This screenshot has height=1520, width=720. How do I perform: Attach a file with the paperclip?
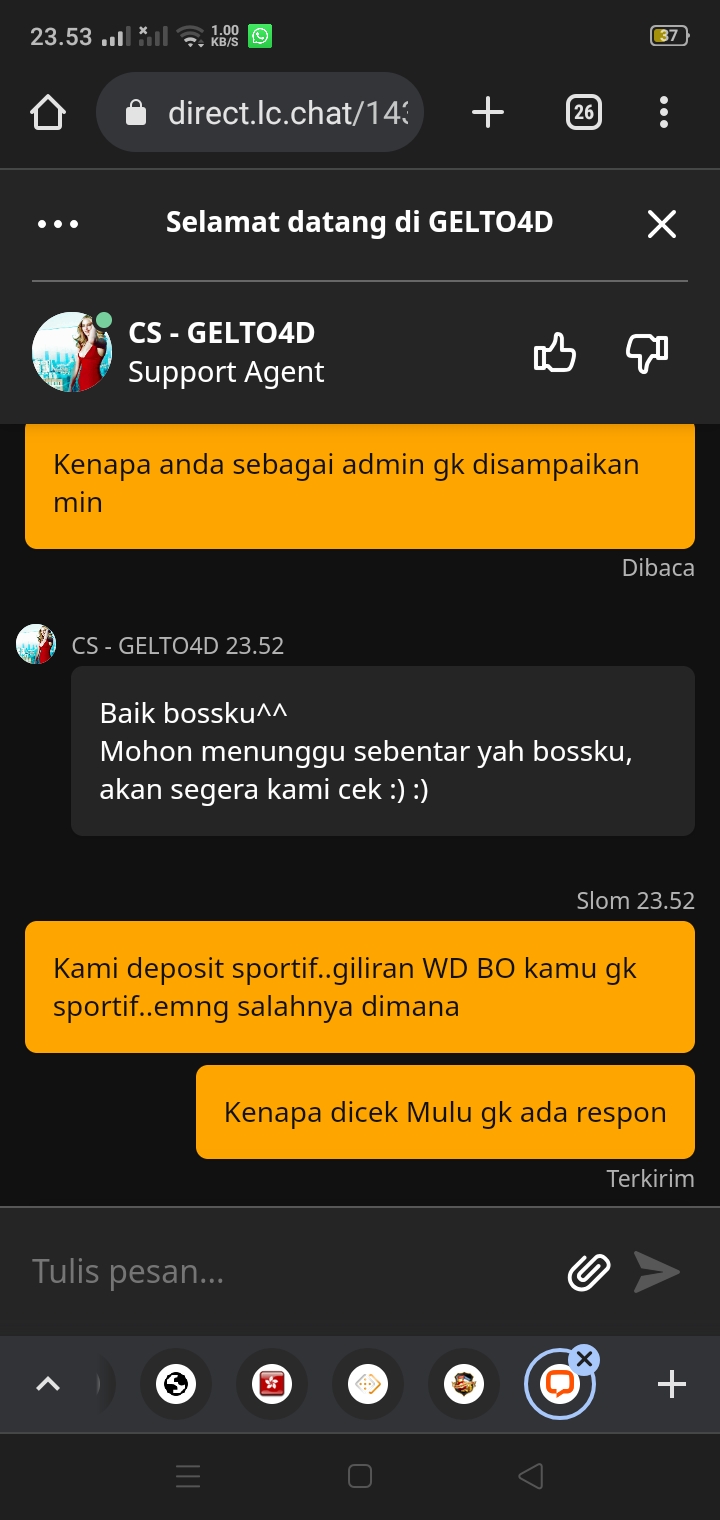point(589,1272)
